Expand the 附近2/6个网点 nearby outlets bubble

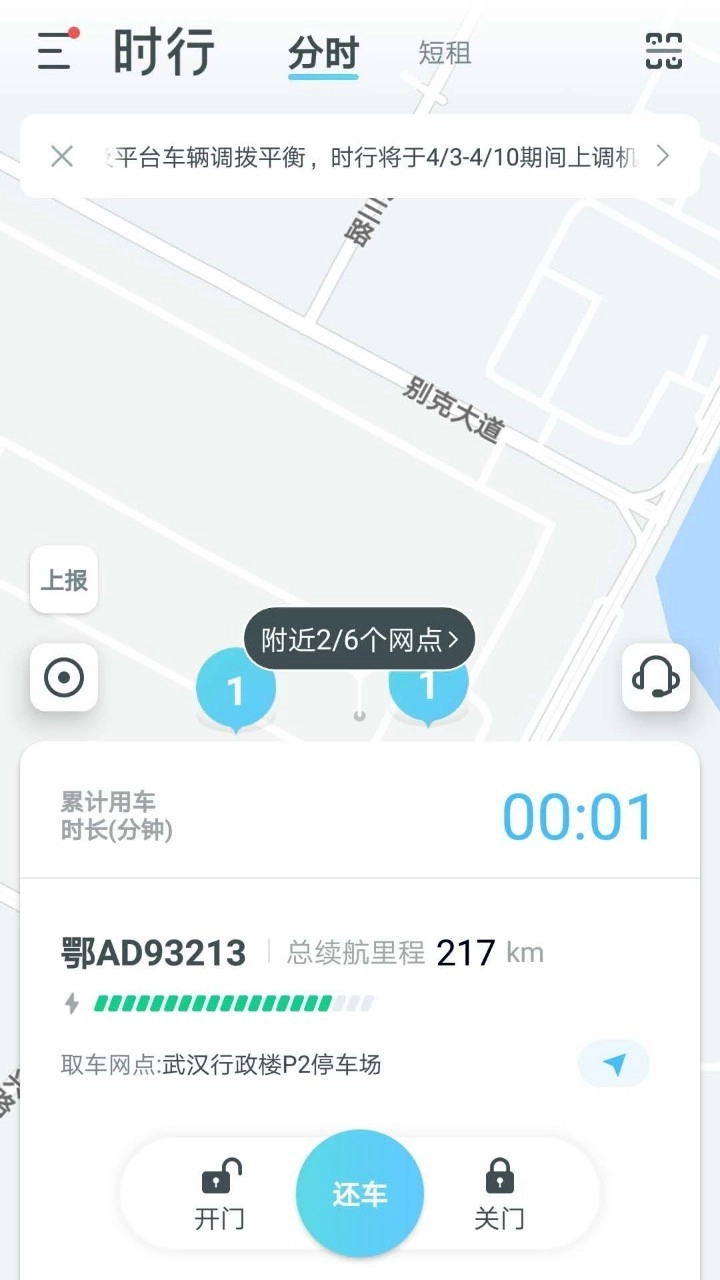click(x=358, y=638)
